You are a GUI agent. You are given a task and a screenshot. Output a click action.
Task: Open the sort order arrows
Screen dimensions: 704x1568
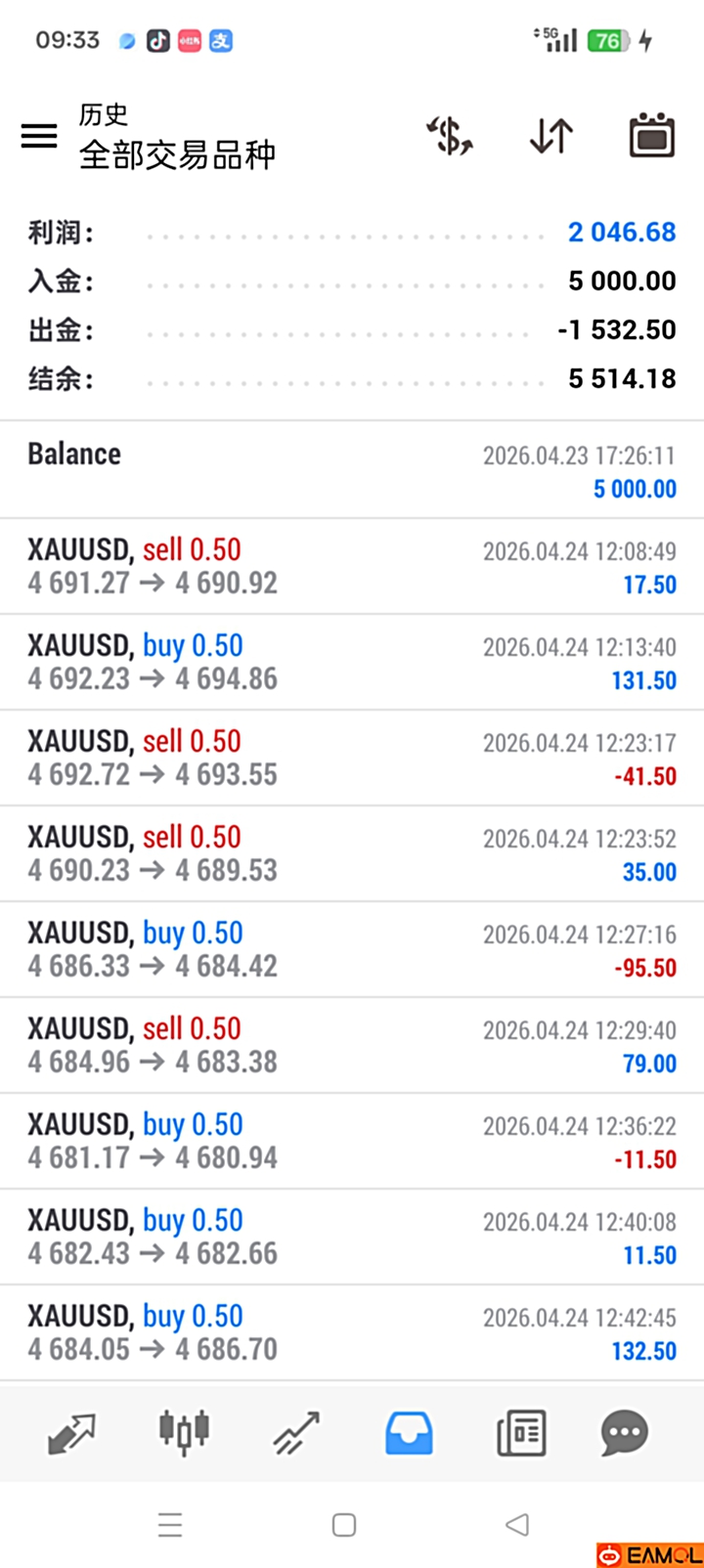551,136
